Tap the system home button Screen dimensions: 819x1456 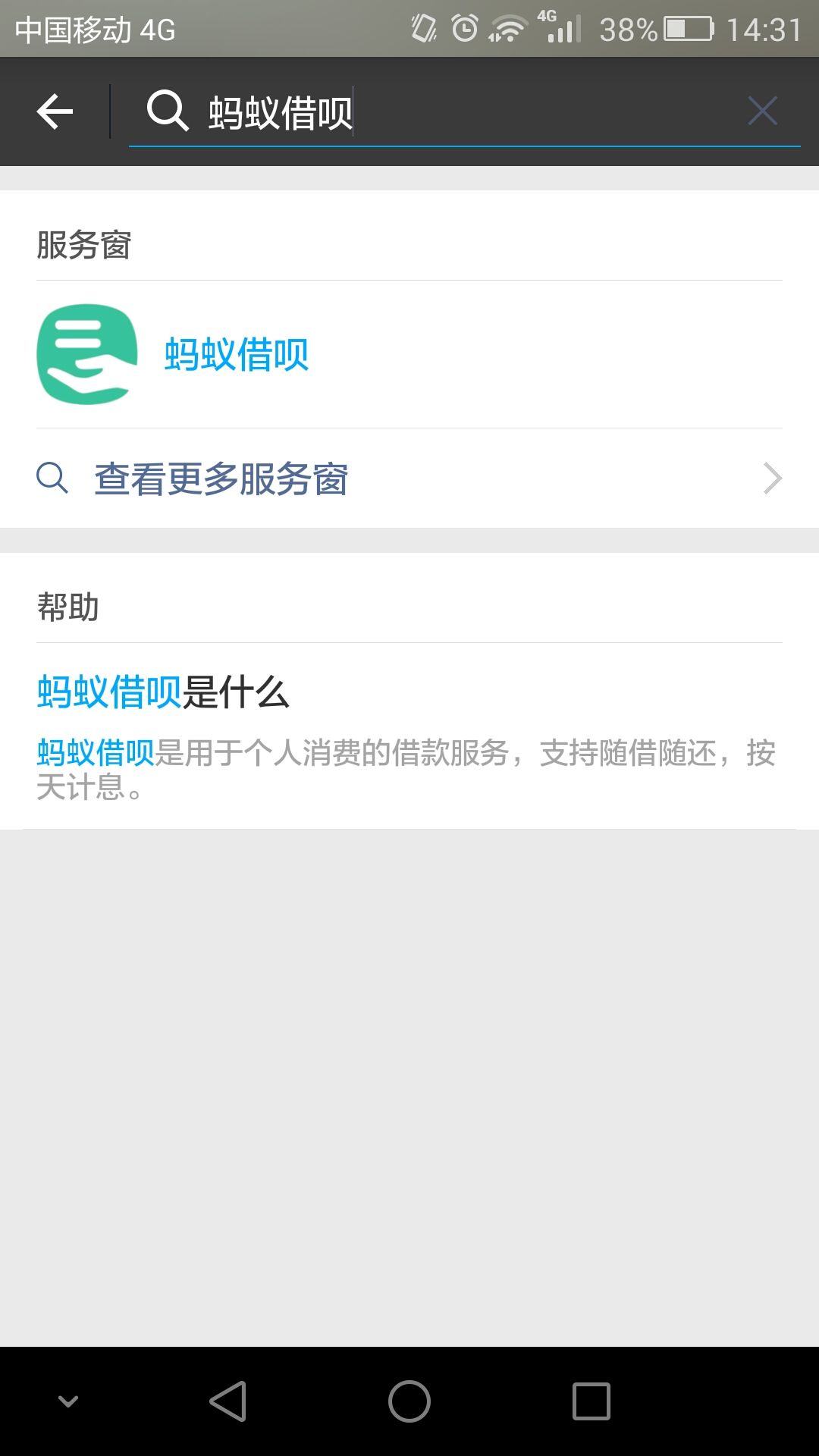pyautogui.click(x=409, y=1401)
